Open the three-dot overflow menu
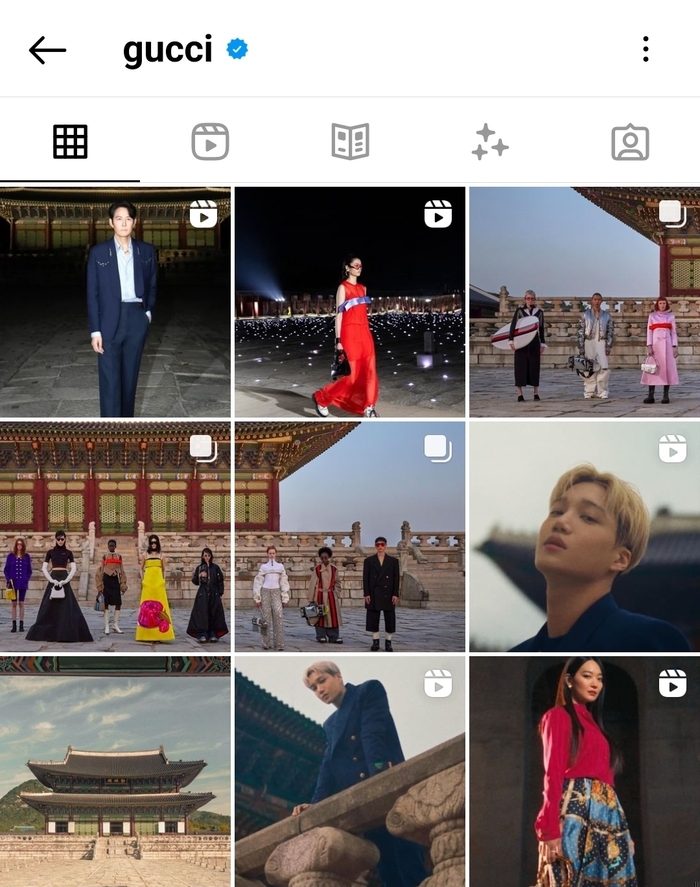Image resolution: width=700 pixels, height=887 pixels. point(646,49)
